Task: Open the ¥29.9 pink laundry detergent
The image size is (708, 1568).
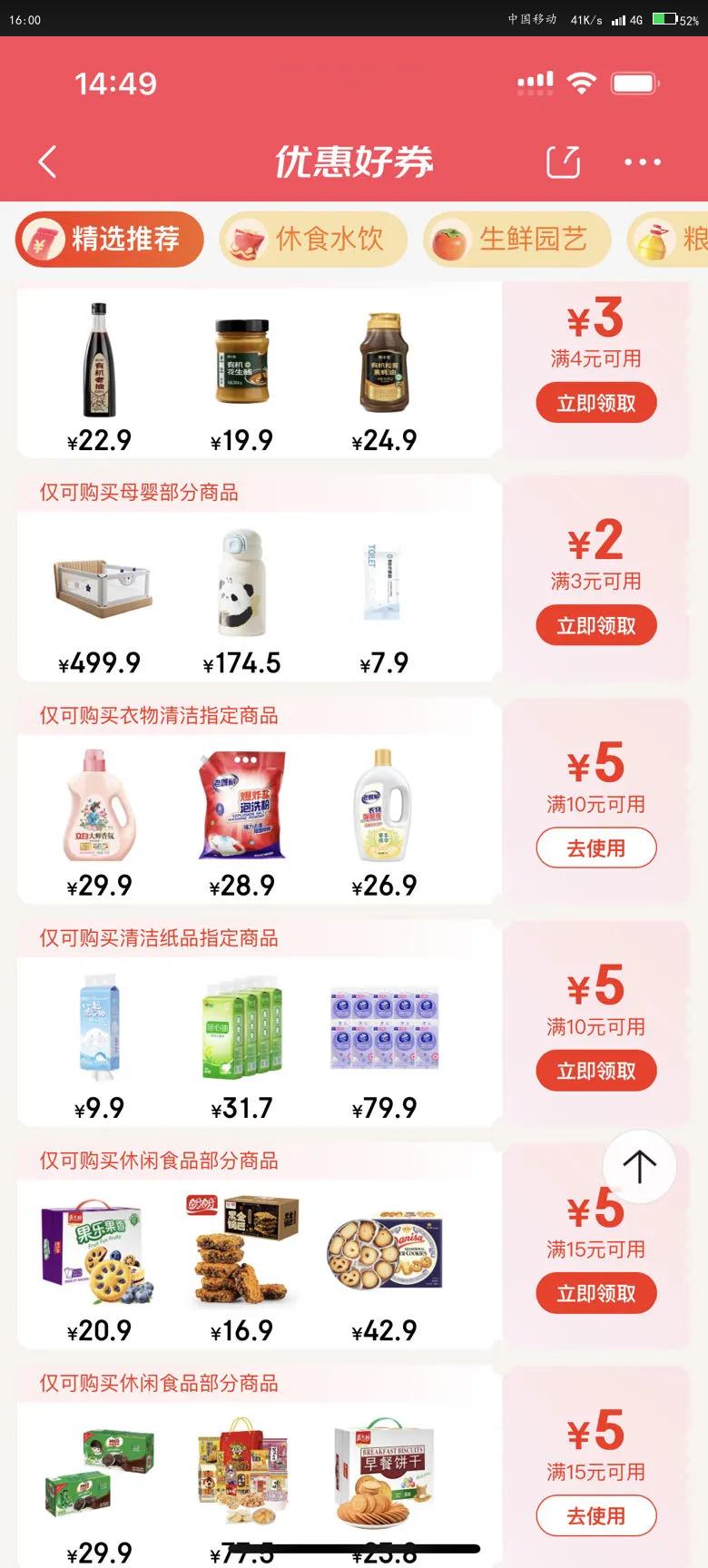Action: (98, 808)
